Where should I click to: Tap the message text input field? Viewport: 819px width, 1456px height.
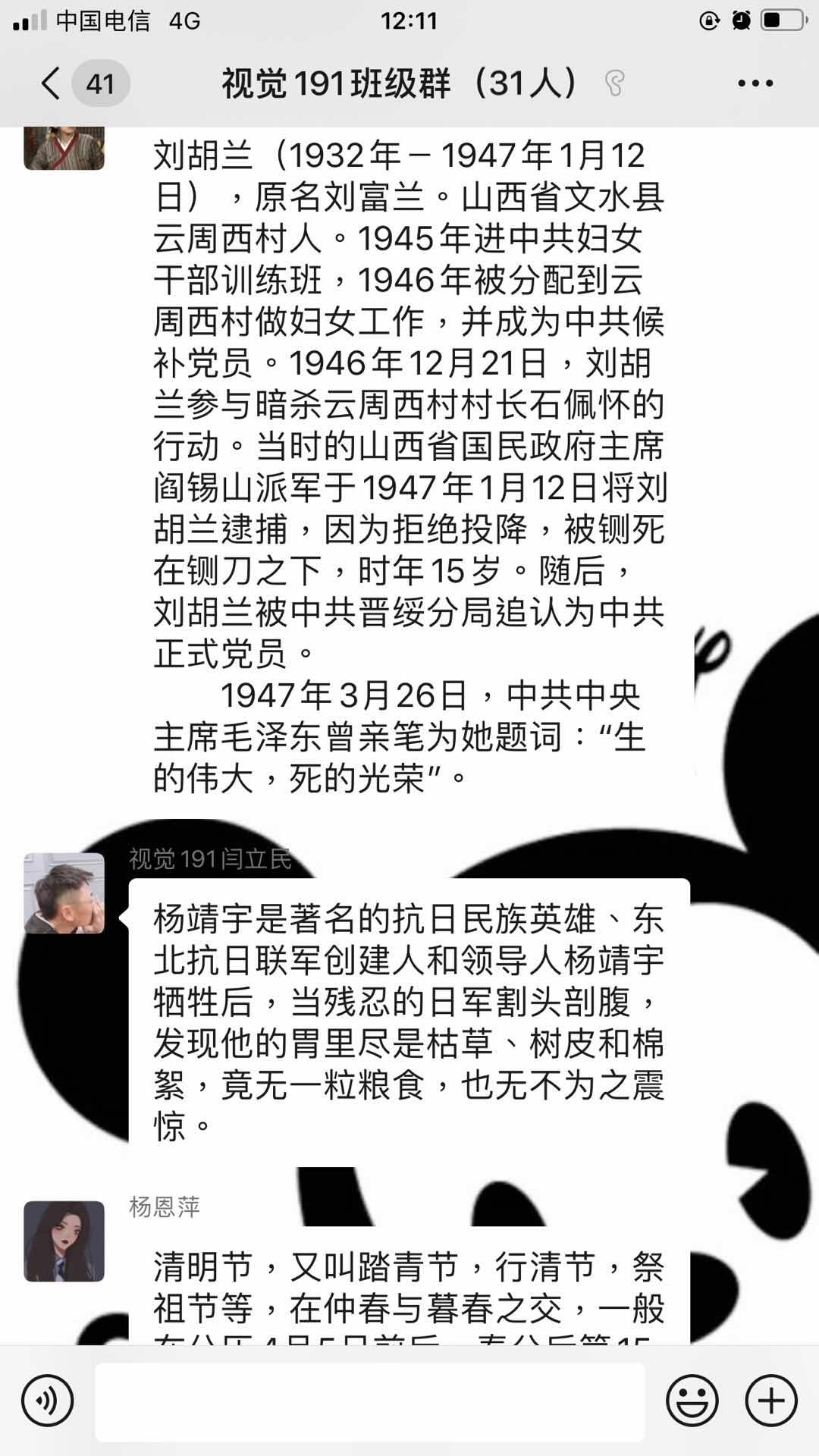[x=370, y=1401]
